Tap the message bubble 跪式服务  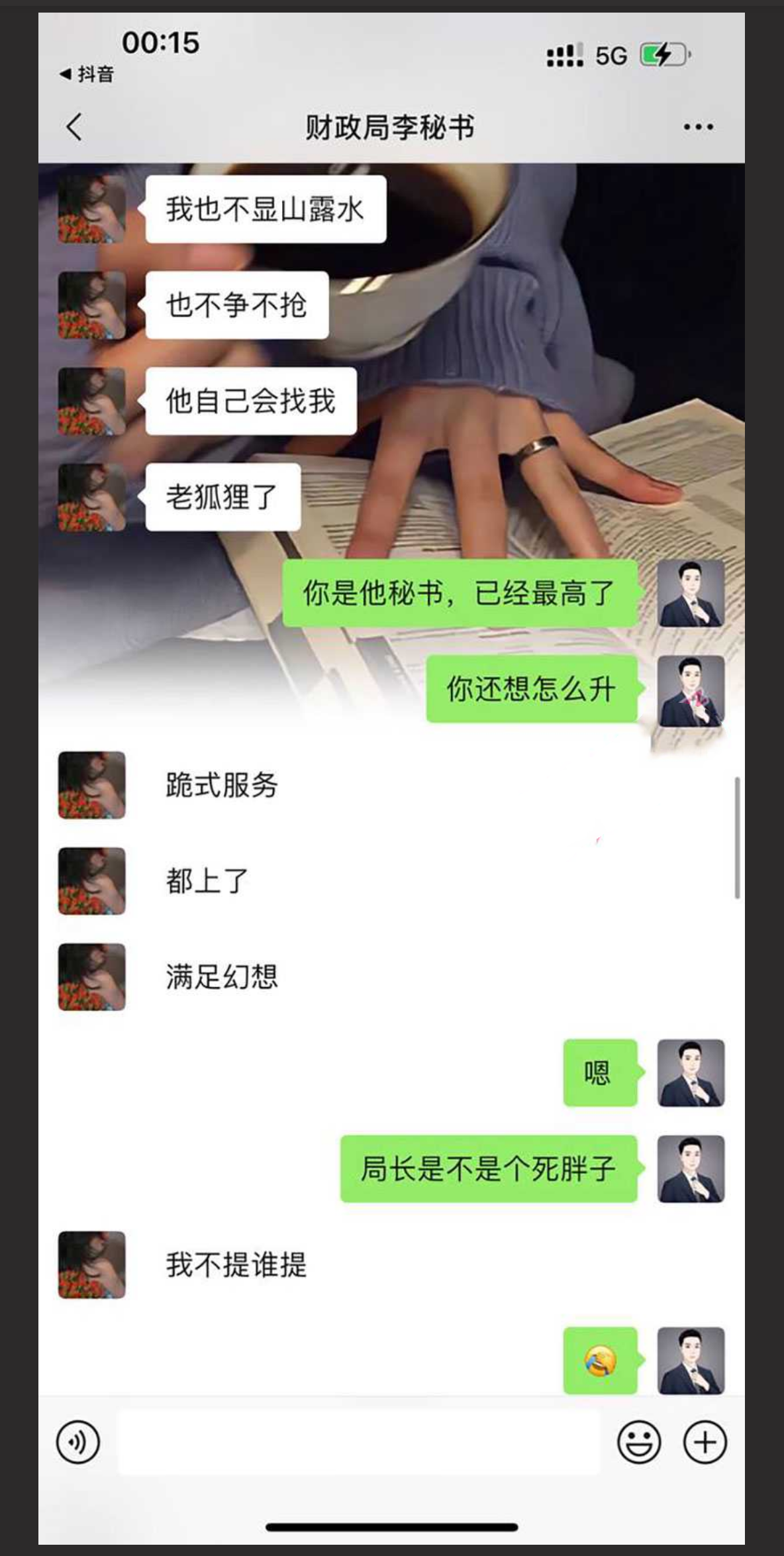coord(220,786)
